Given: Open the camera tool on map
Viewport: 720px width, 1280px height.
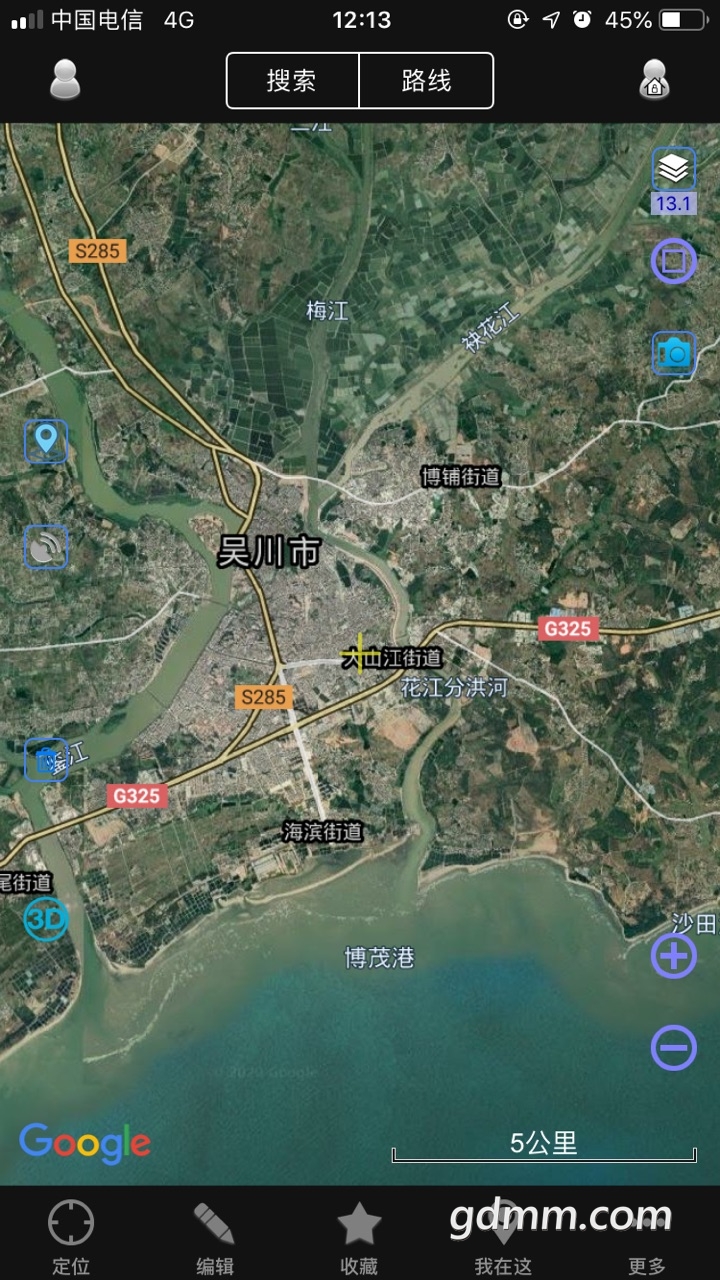Looking at the screenshot, I should [674, 353].
